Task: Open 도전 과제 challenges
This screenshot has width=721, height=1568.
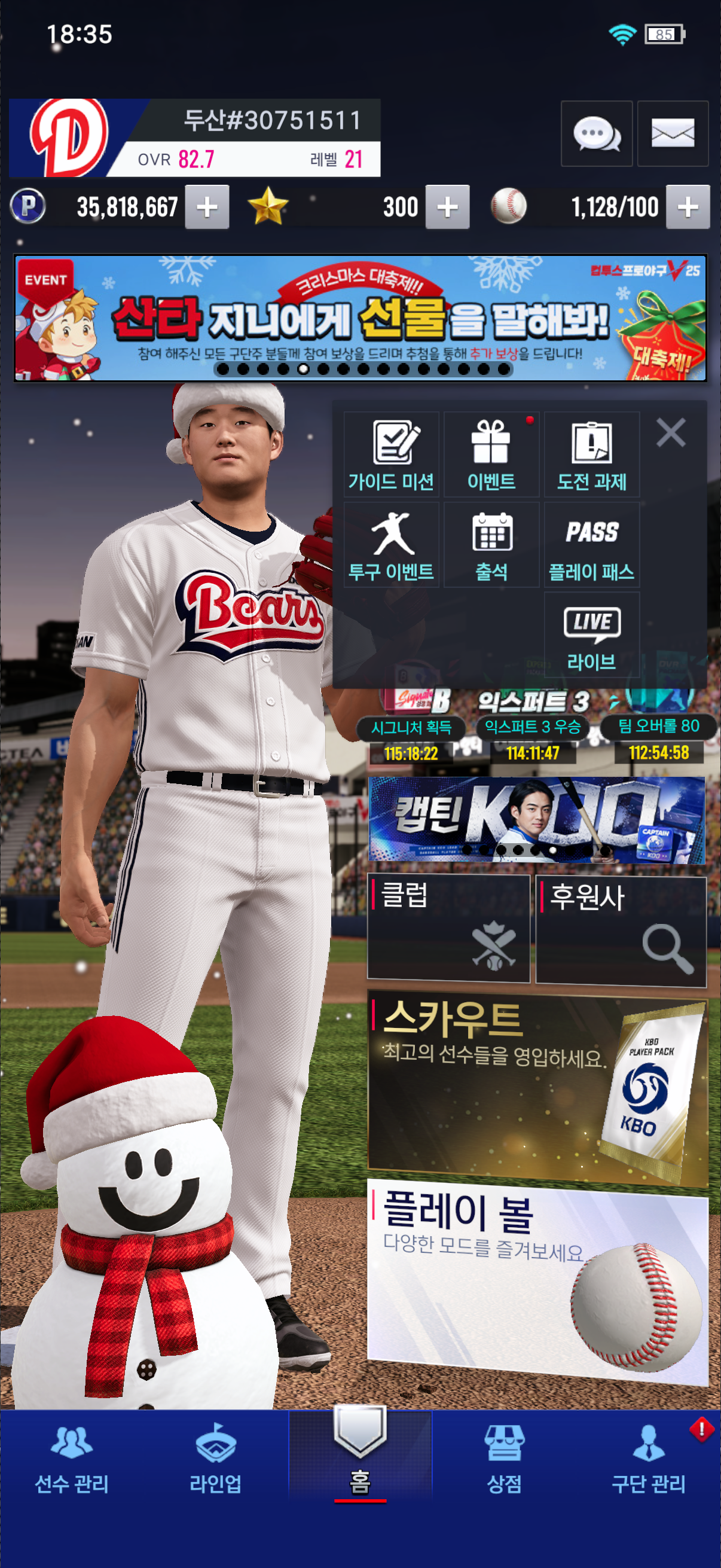Action: (591, 454)
